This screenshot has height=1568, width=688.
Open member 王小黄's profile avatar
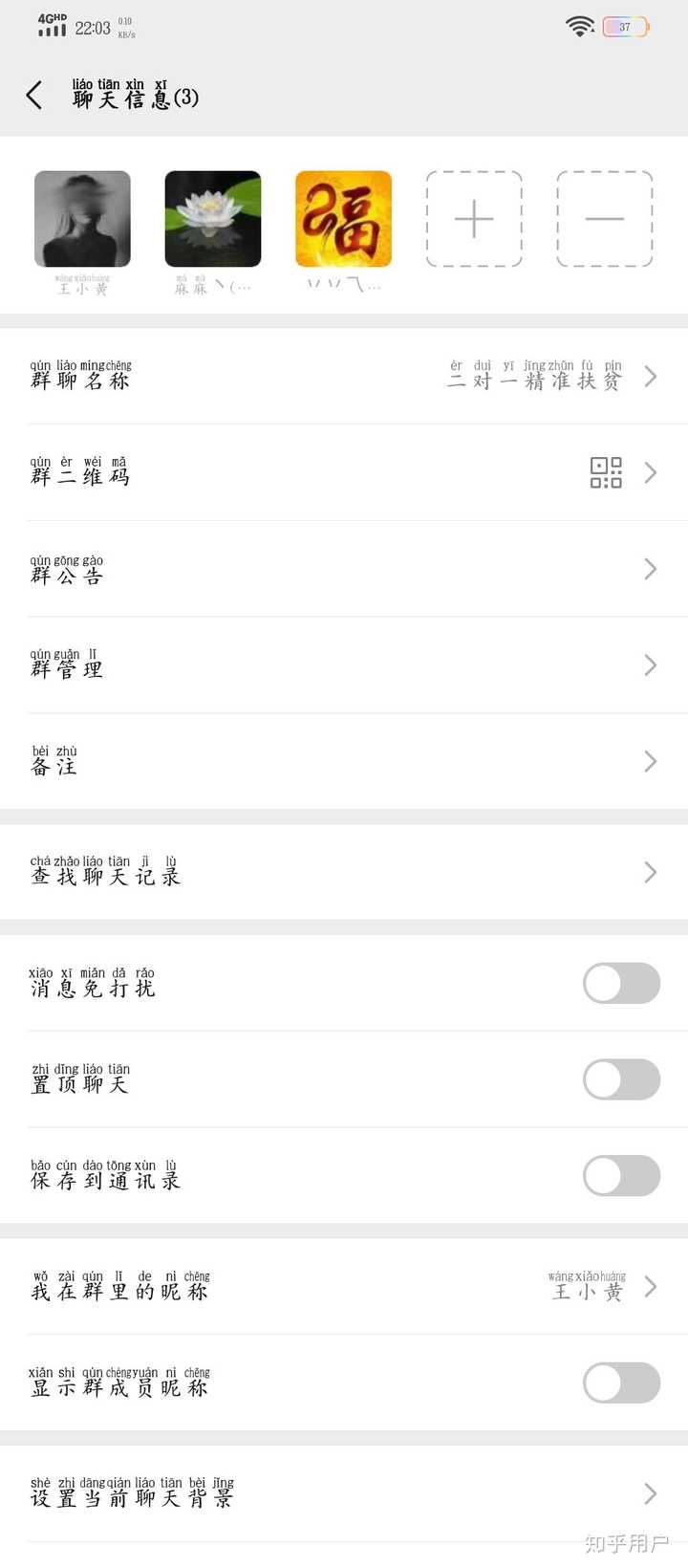[82, 218]
